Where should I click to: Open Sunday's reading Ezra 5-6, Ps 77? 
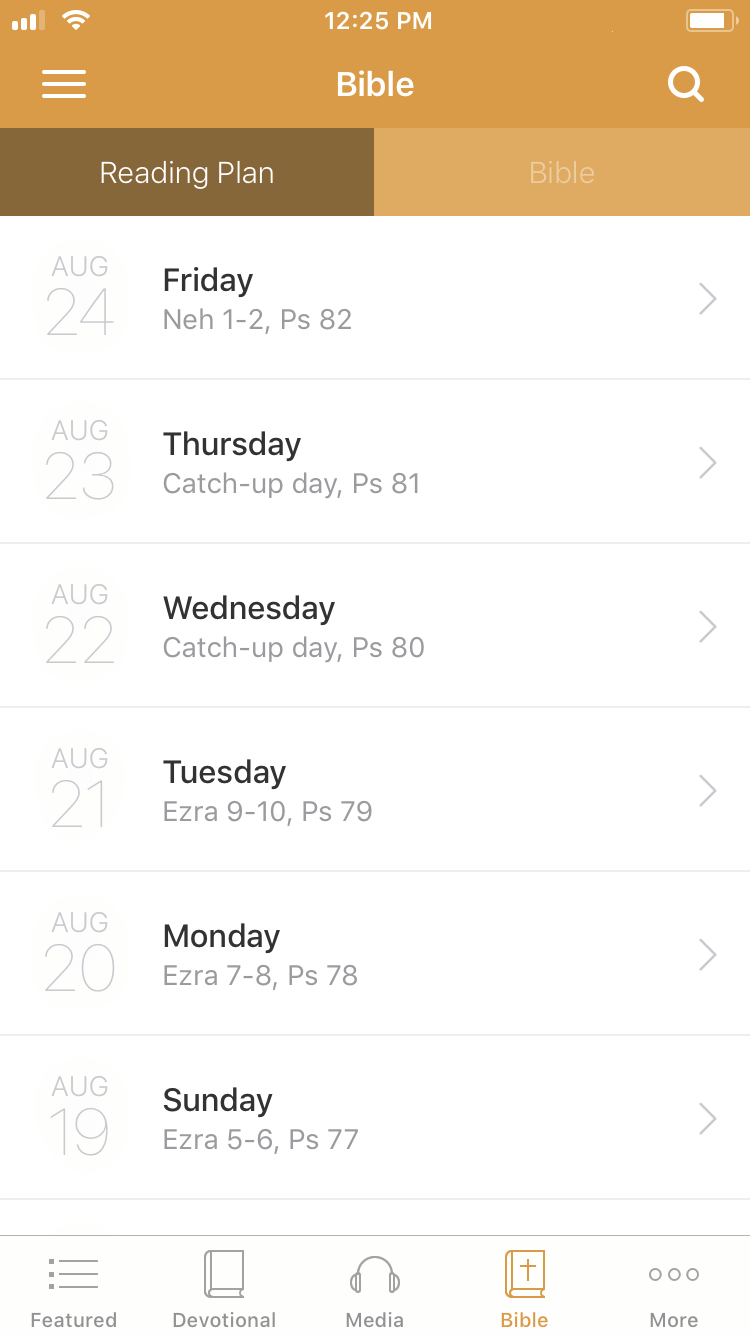375,1118
